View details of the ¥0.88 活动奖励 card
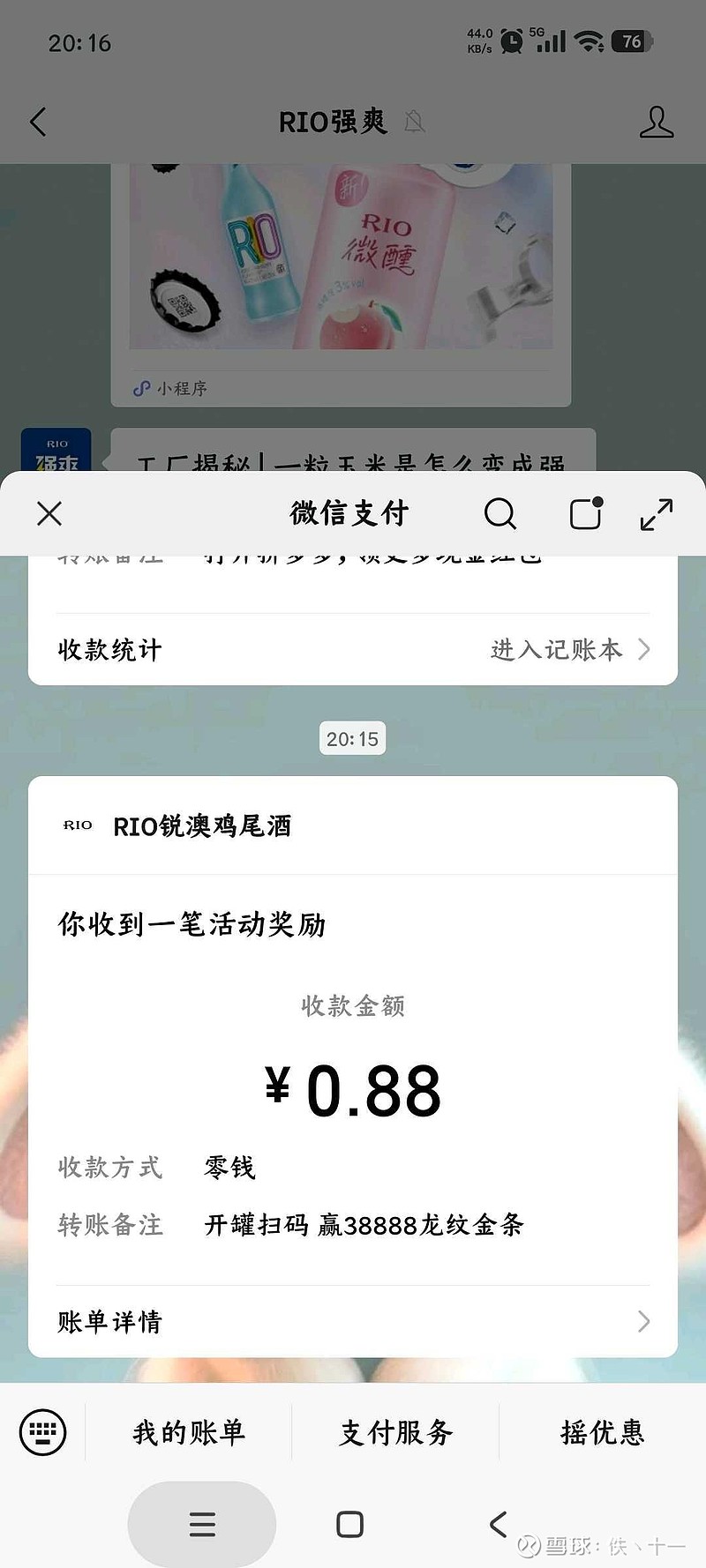 click(x=351, y=1086)
